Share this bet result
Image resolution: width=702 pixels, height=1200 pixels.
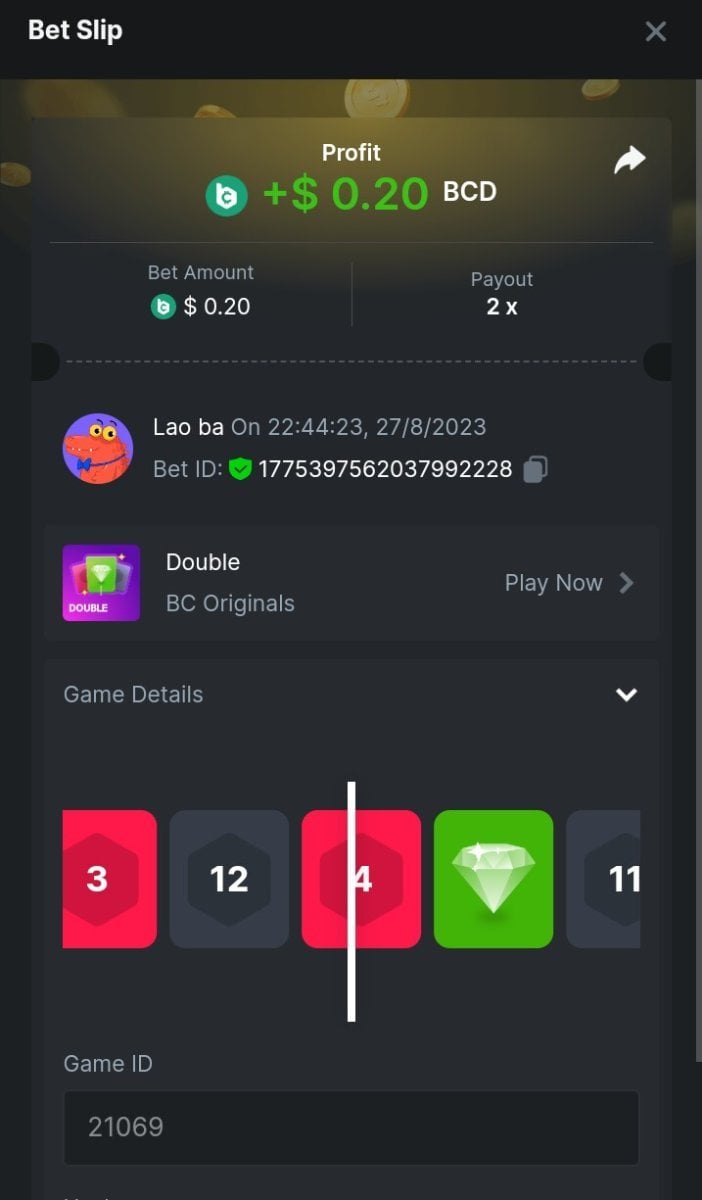pyautogui.click(x=629, y=160)
